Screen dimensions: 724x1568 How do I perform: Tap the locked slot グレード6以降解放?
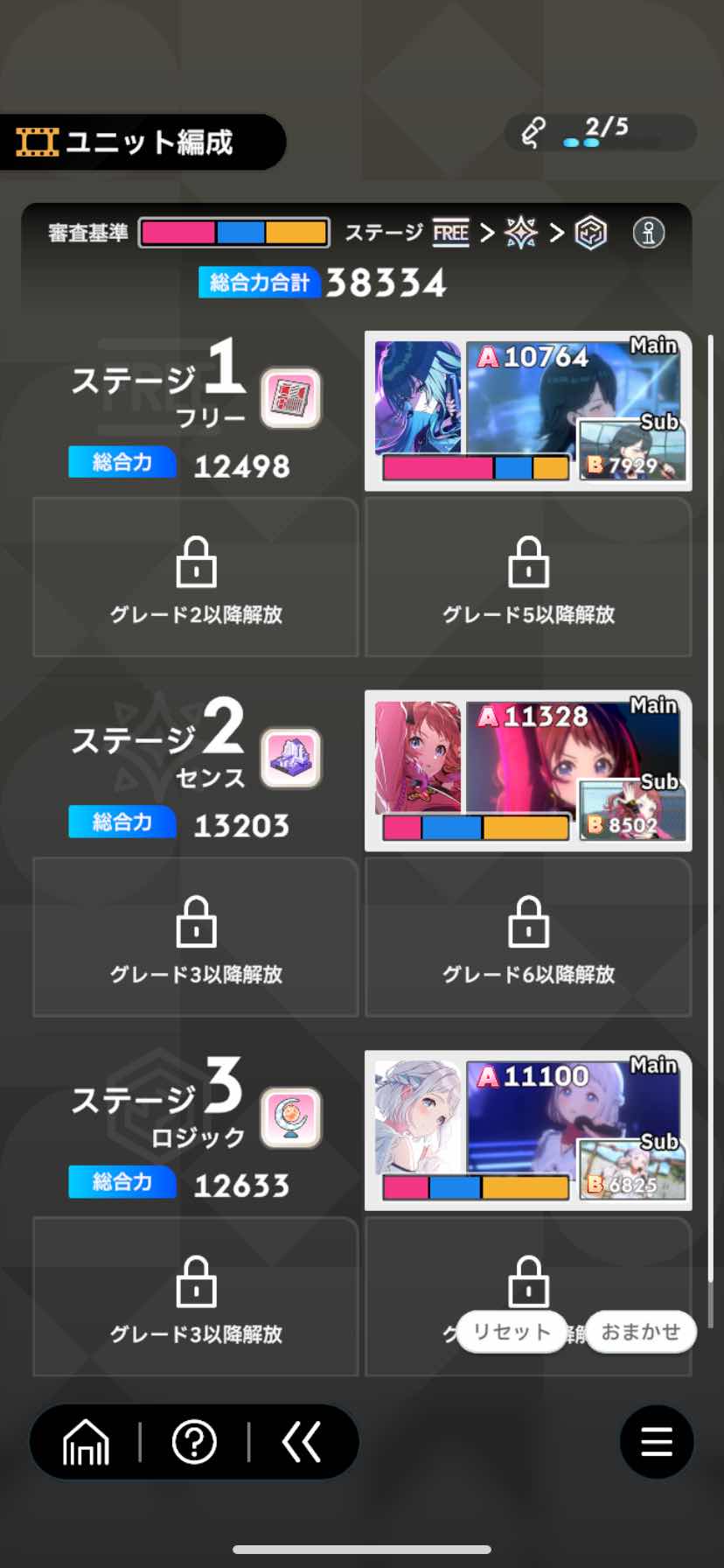[528, 937]
